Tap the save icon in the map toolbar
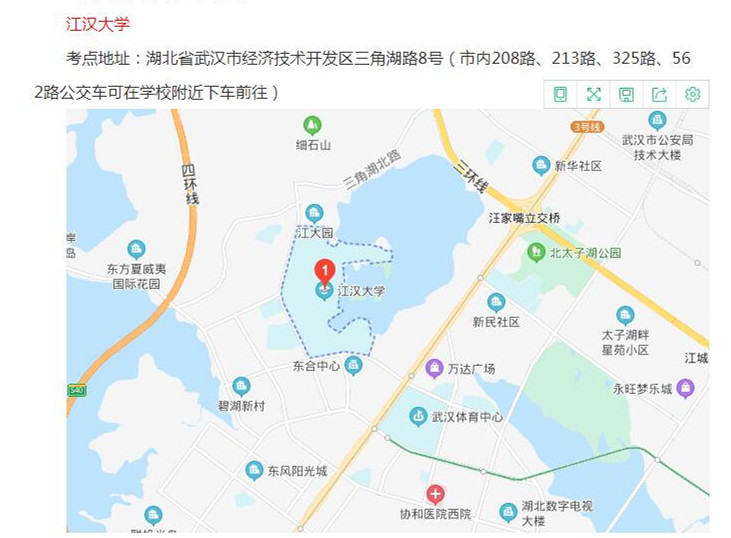This screenshot has height=538, width=731. tap(626, 94)
